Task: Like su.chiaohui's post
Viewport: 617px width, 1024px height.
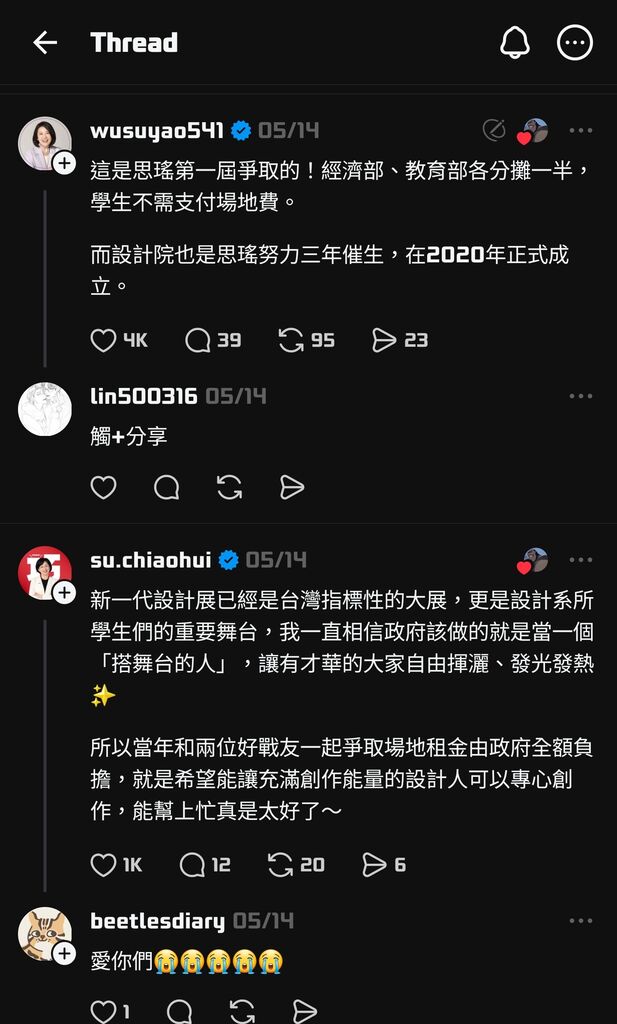Action: tap(104, 864)
